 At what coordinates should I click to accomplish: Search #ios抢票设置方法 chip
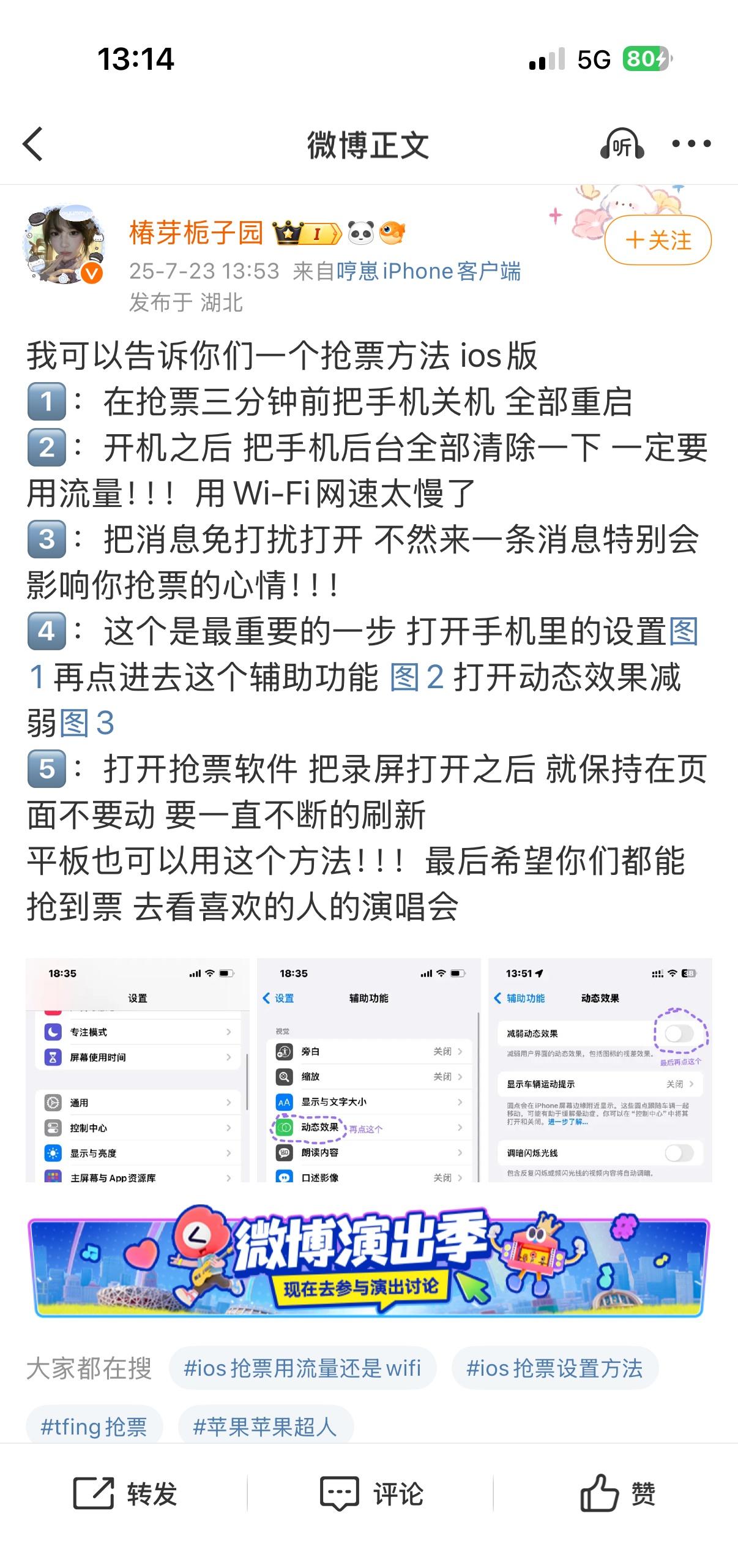554,1368
